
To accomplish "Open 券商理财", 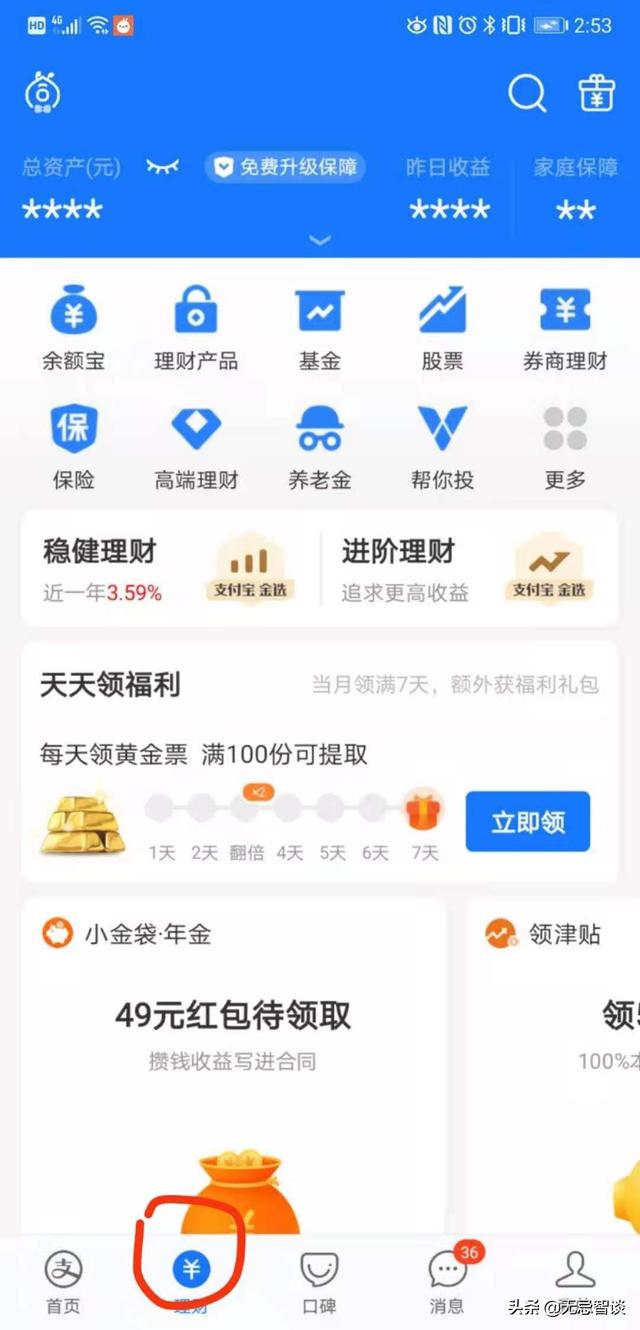I will [x=565, y=327].
